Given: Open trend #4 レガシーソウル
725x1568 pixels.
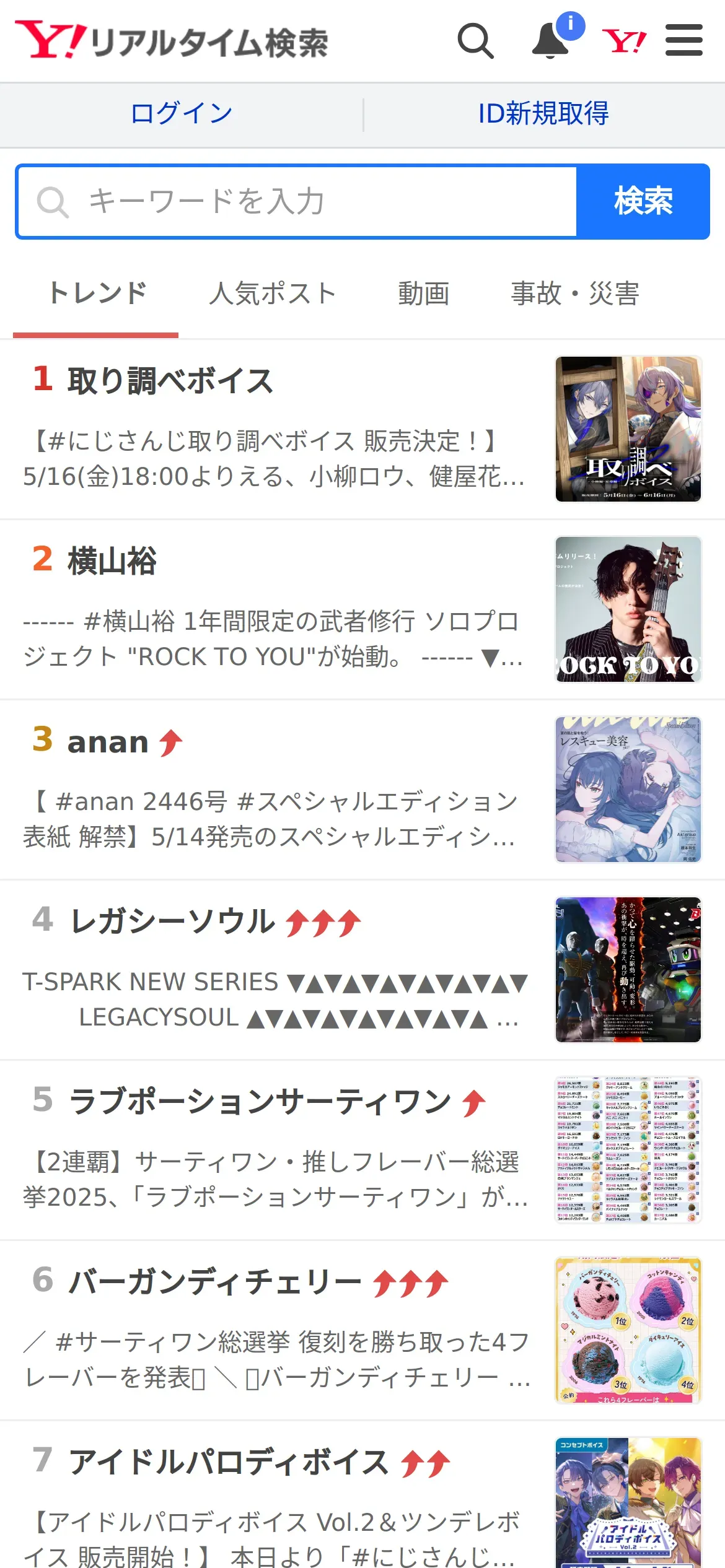Looking at the screenshot, I should pyautogui.click(x=172, y=921).
